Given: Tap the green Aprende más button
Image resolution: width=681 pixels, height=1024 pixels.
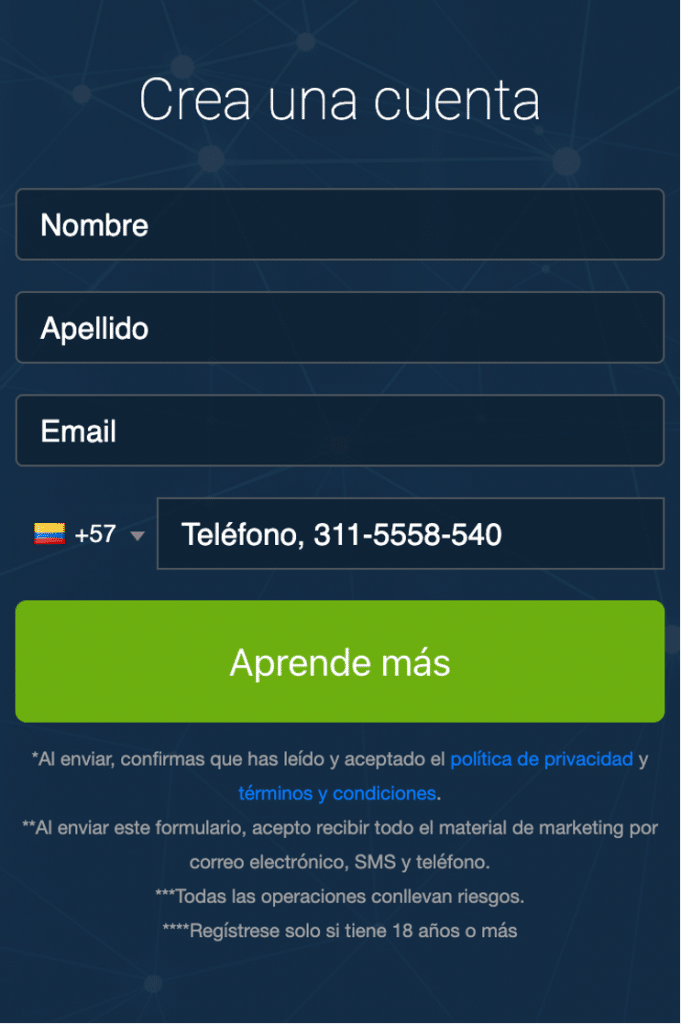Looking at the screenshot, I should coord(340,662).
